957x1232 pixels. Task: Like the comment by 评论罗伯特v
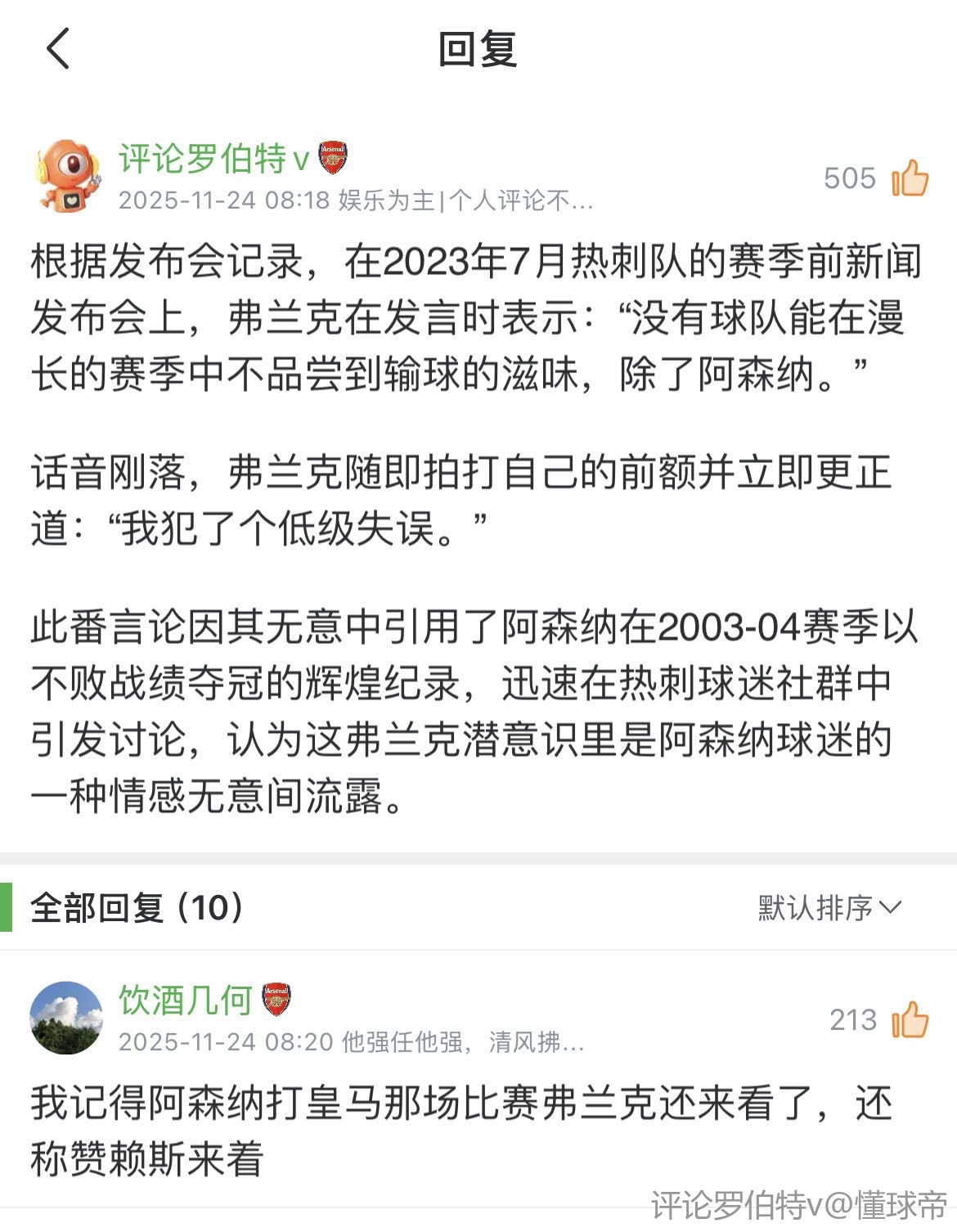click(909, 178)
